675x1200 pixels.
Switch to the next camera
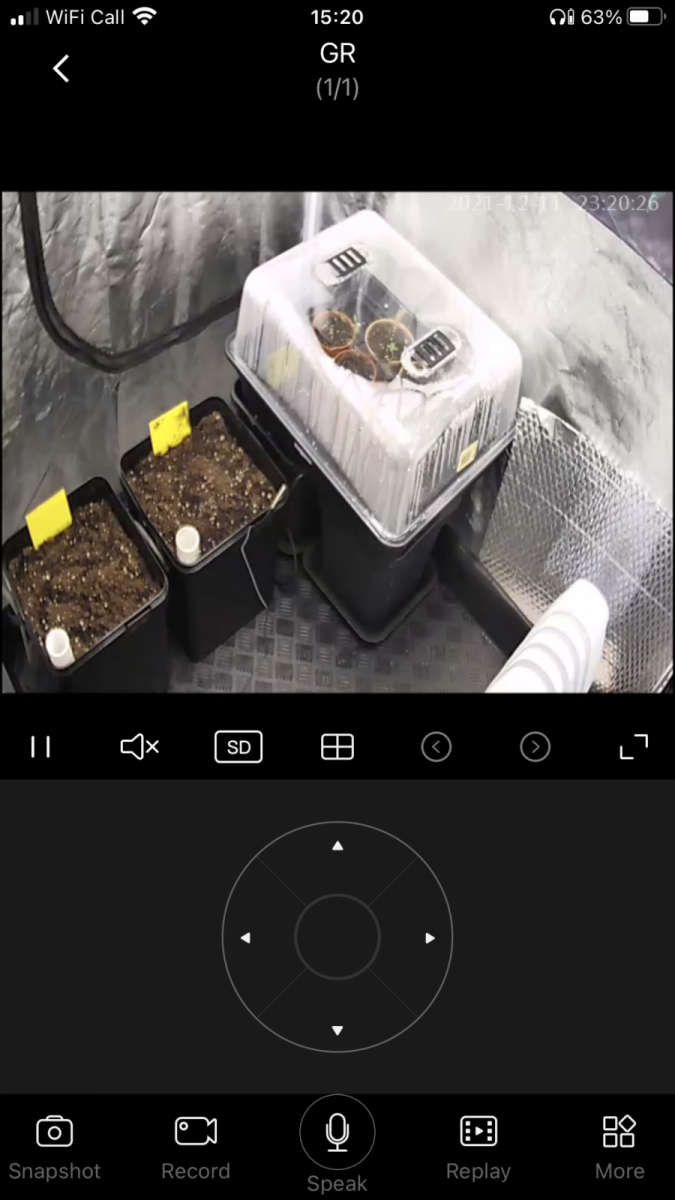pyautogui.click(x=535, y=747)
